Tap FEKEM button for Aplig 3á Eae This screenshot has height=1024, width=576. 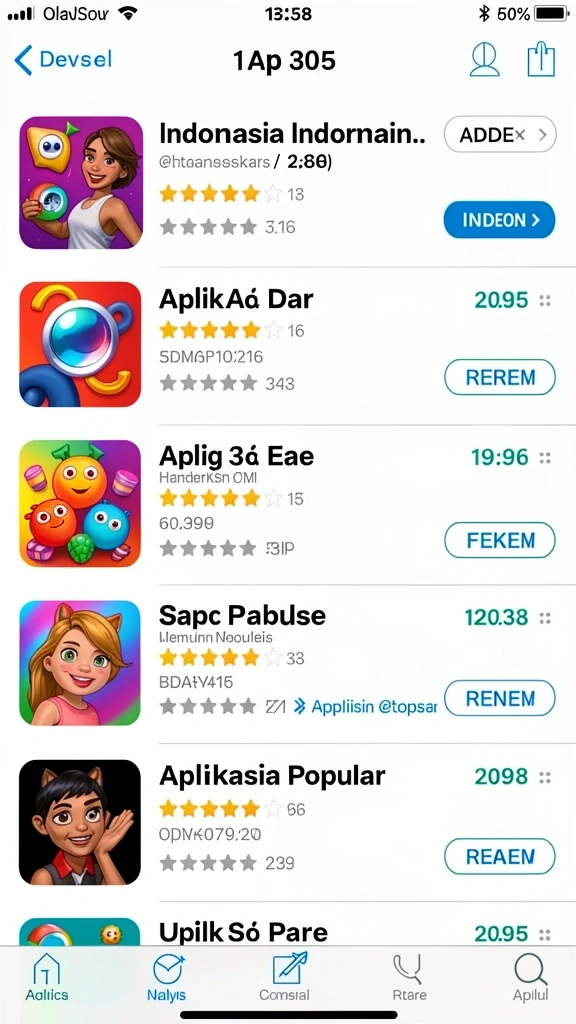click(500, 540)
